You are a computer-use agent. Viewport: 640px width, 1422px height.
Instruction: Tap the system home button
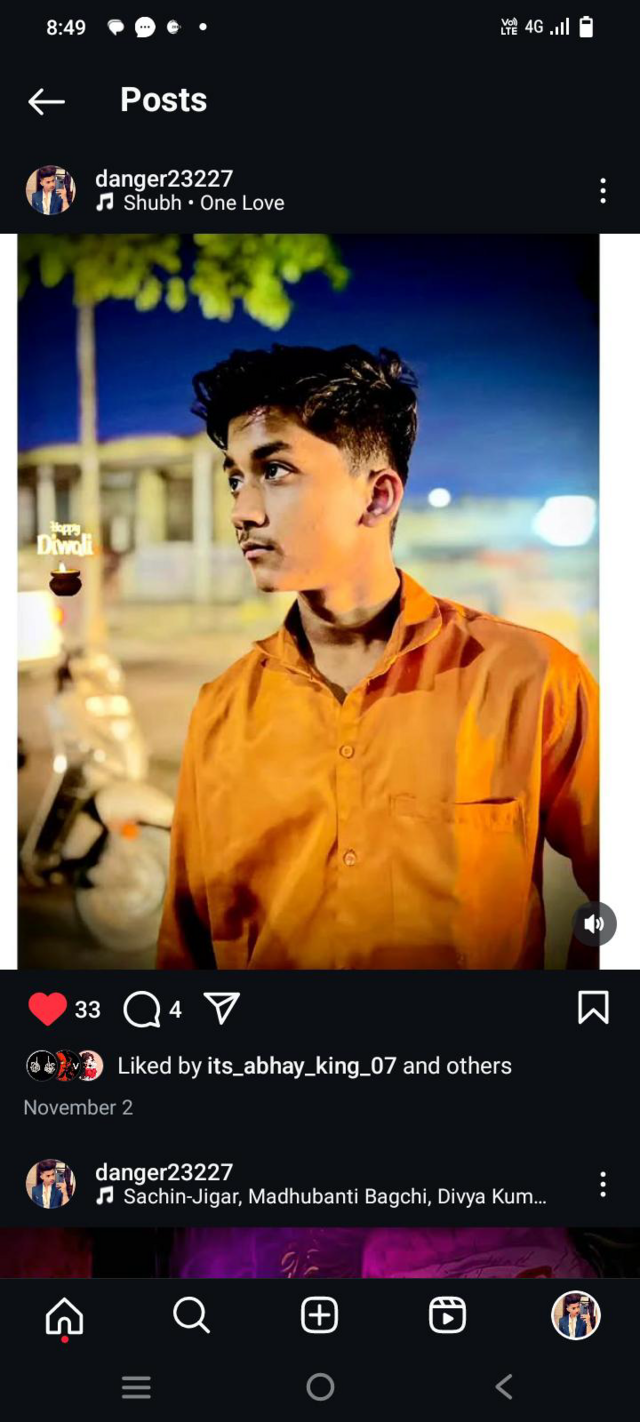pyautogui.click(x=320, y=1387)
